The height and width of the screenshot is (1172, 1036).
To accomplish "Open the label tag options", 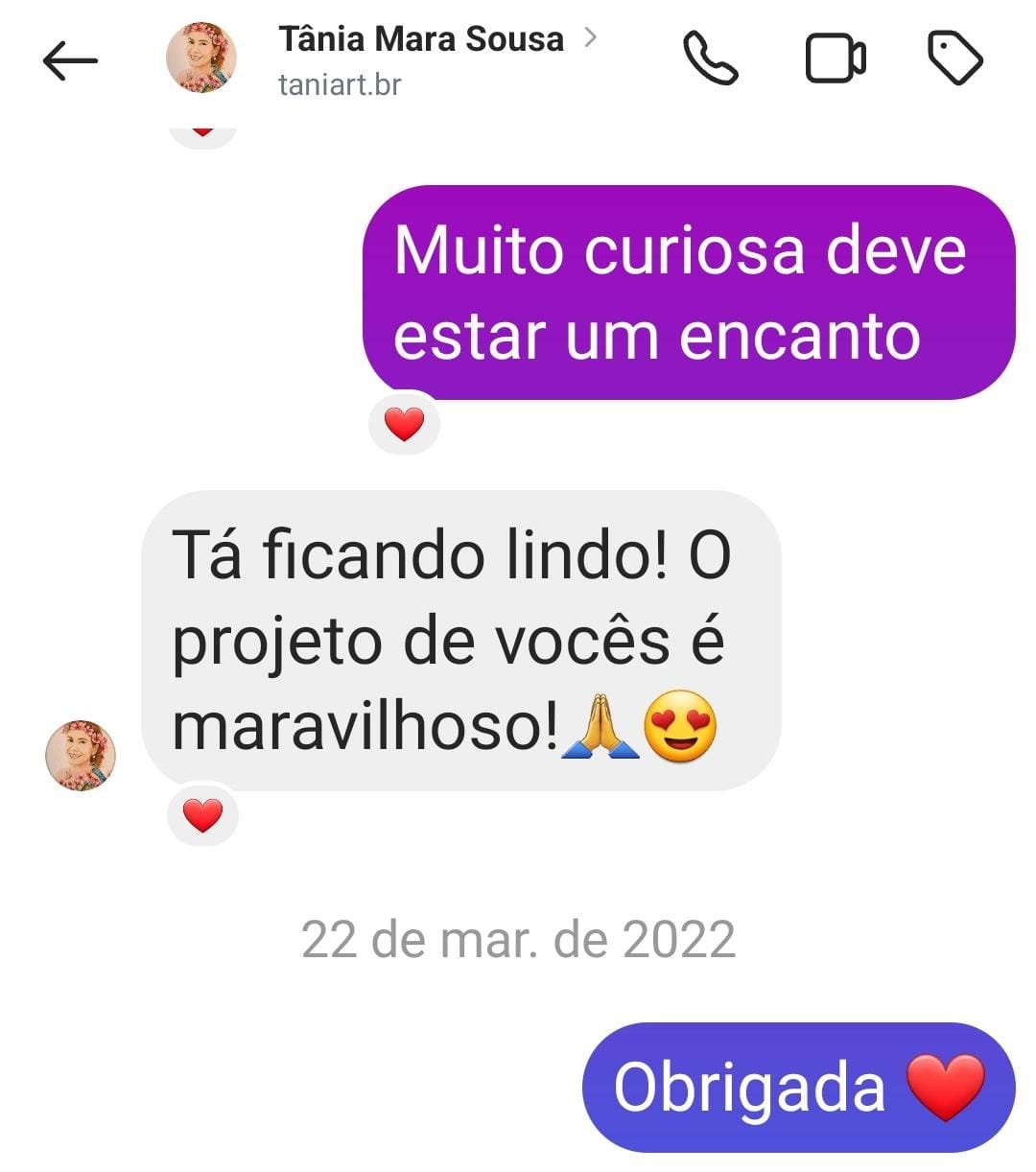I will tap(955, 59).
